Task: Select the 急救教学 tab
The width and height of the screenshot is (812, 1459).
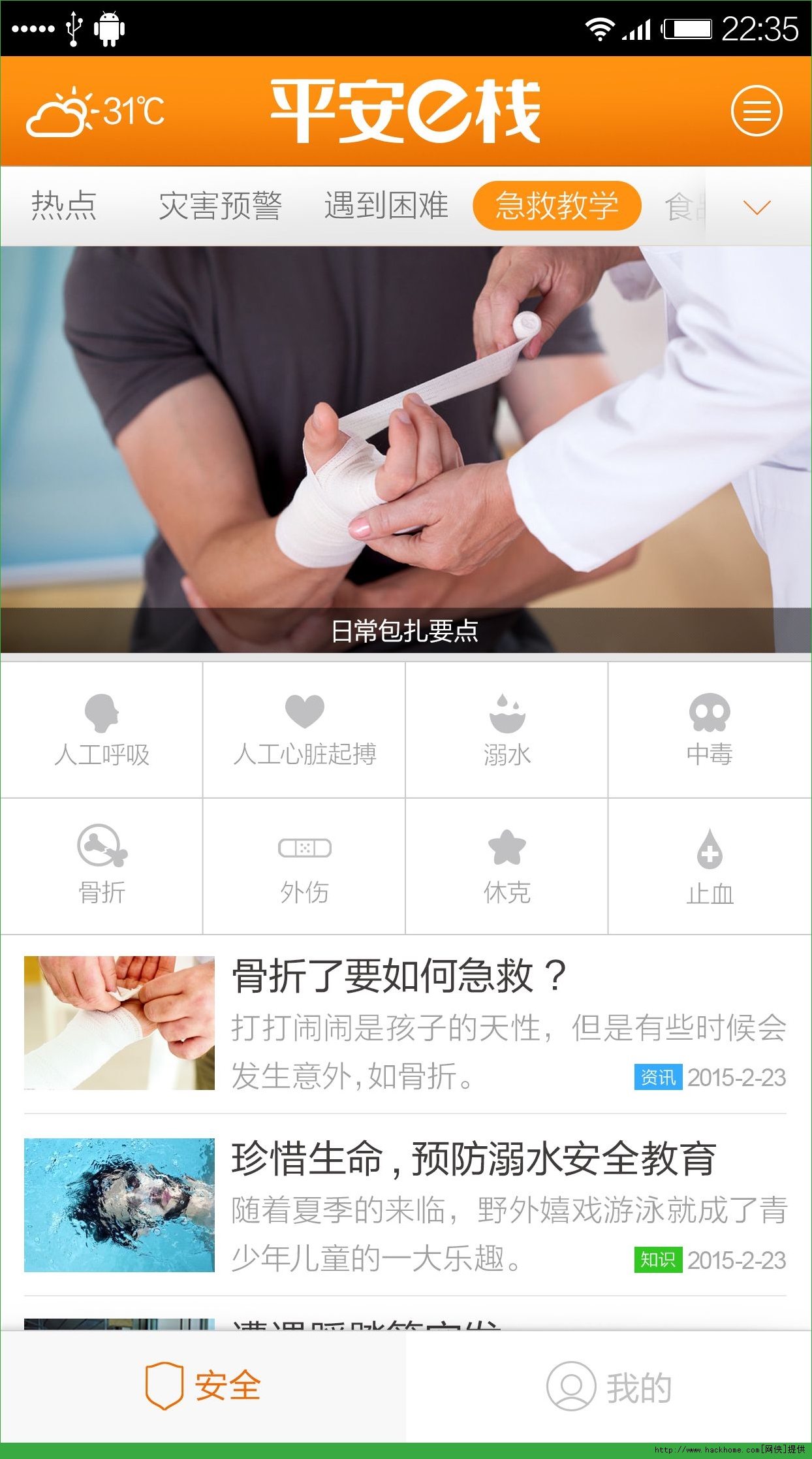Action: 557,206
